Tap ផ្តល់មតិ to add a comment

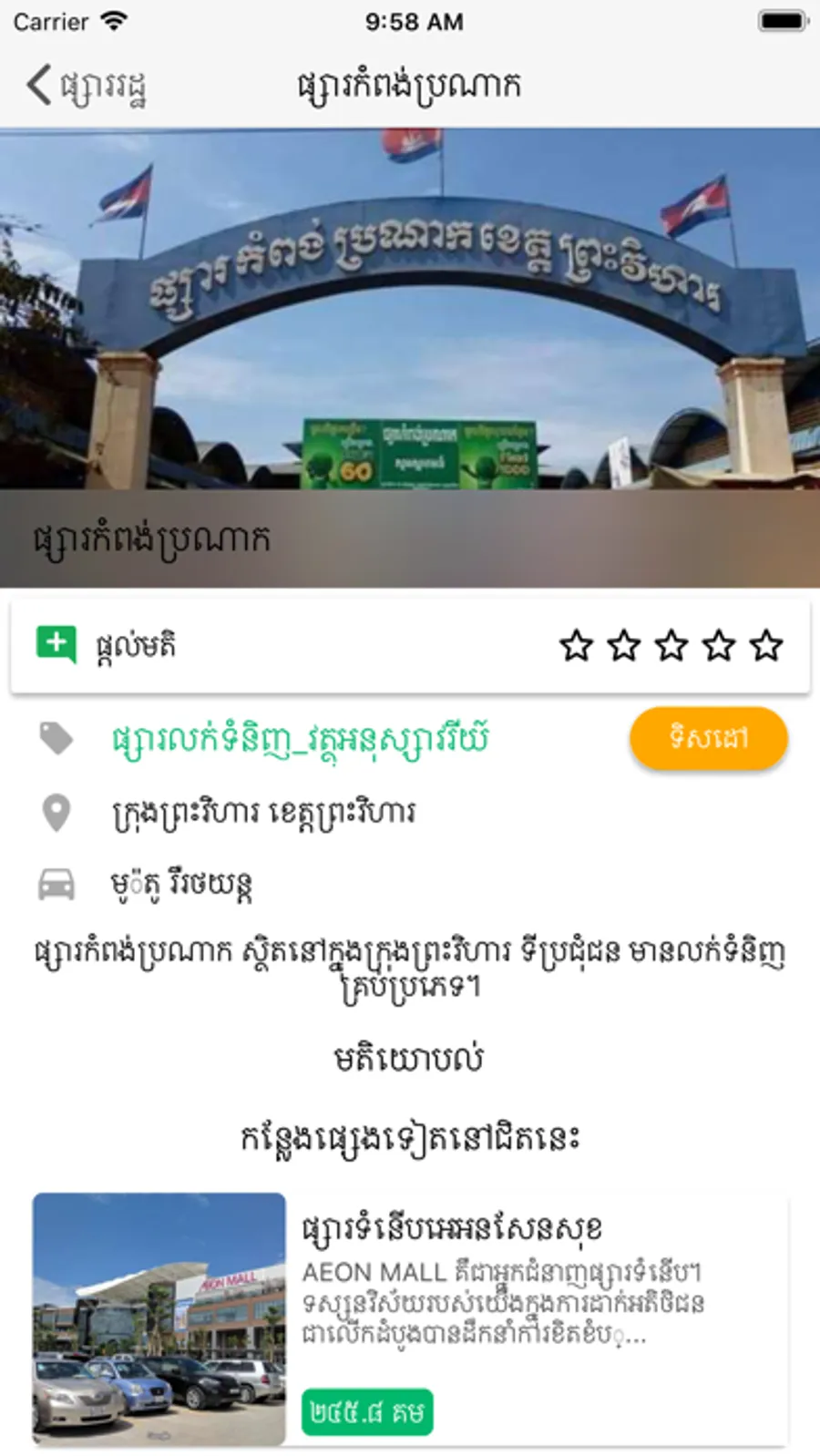pyautogui.click(x=108, y=645)
